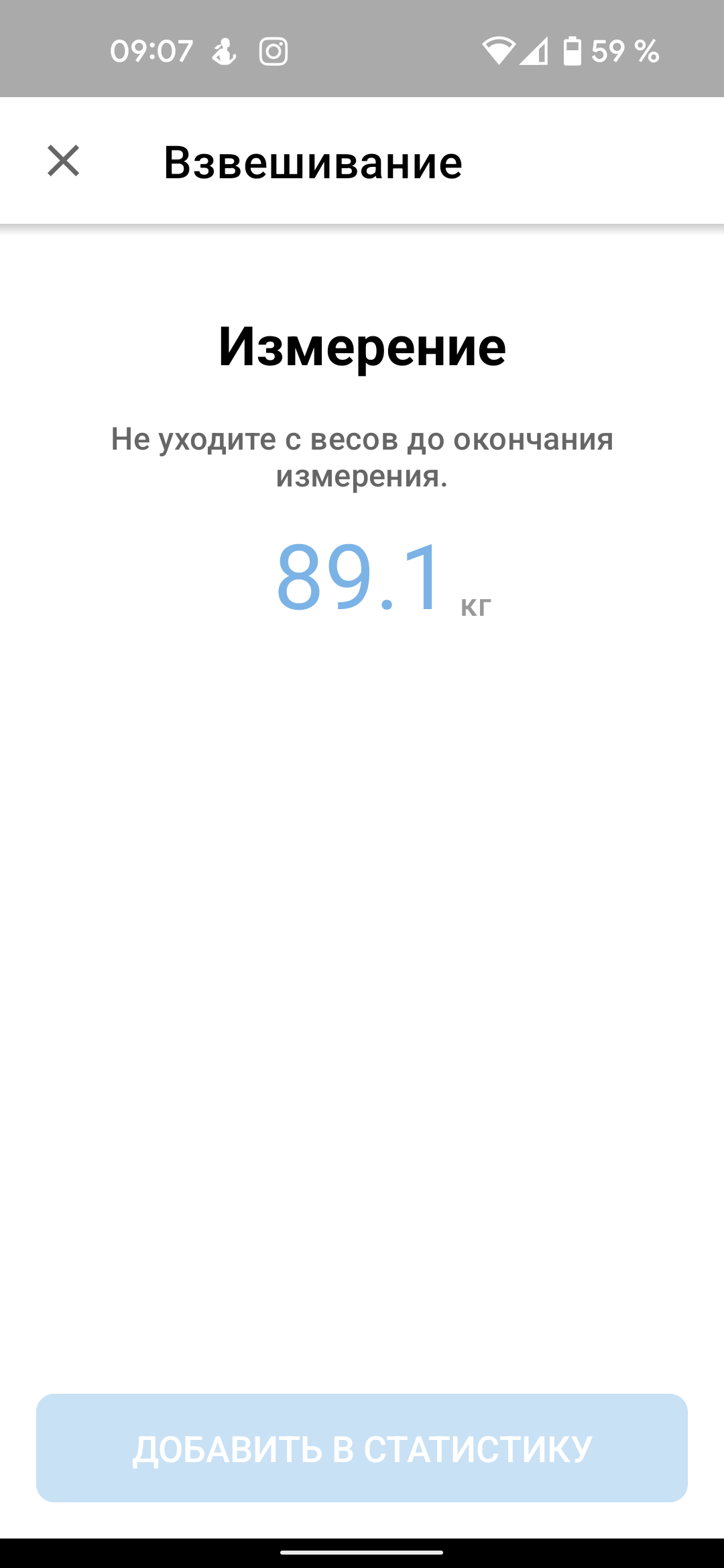This screenshot has height=1568, width=724.
Task: Close the Взвешивание screen
Action: pos(64,161)
